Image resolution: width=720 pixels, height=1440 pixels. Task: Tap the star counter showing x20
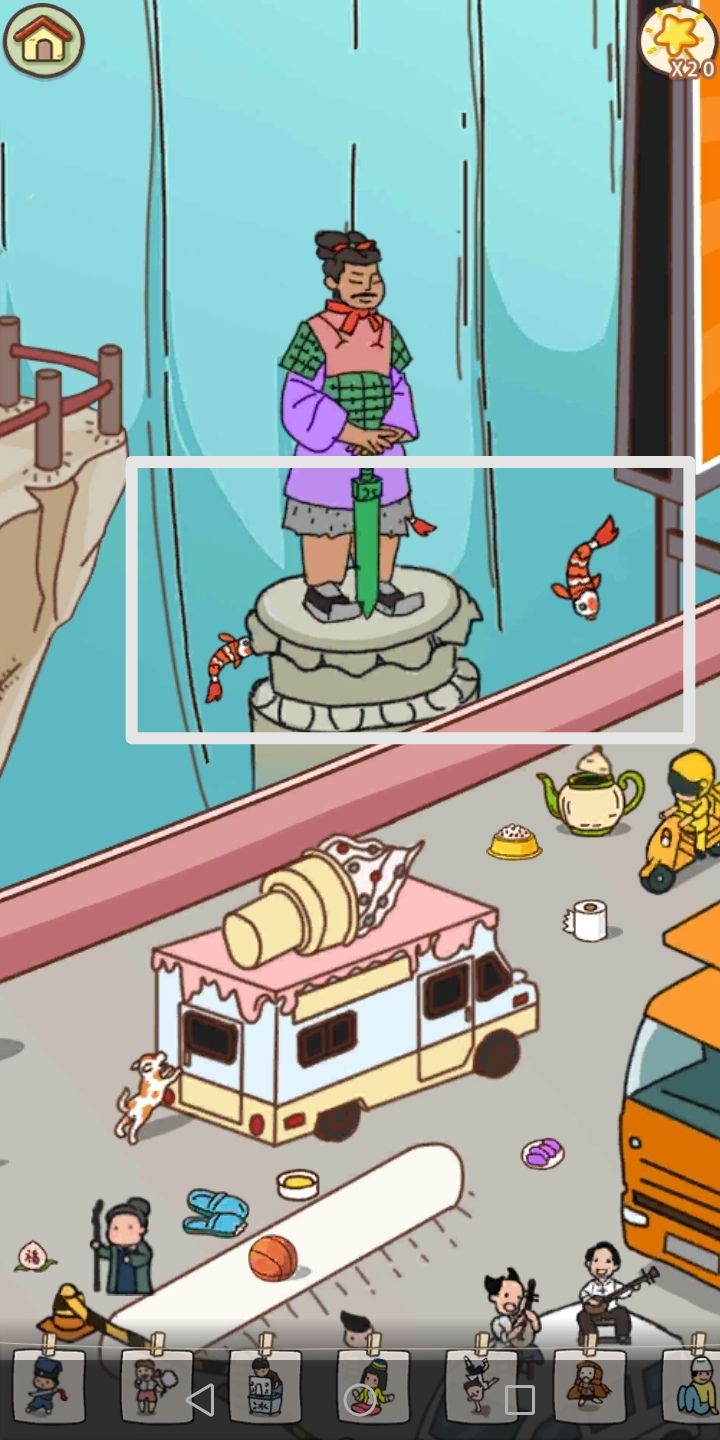(675, 42)
